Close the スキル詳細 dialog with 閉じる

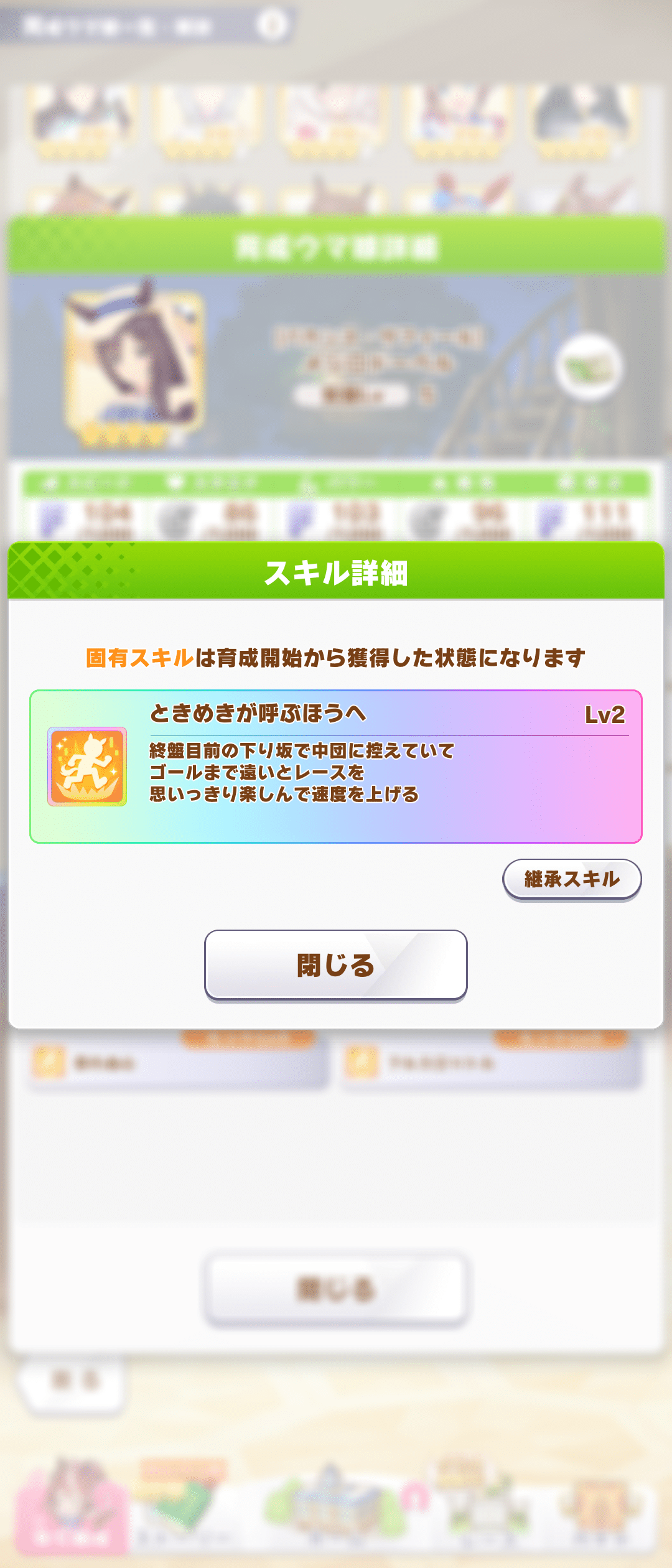[x=335, y=965]
